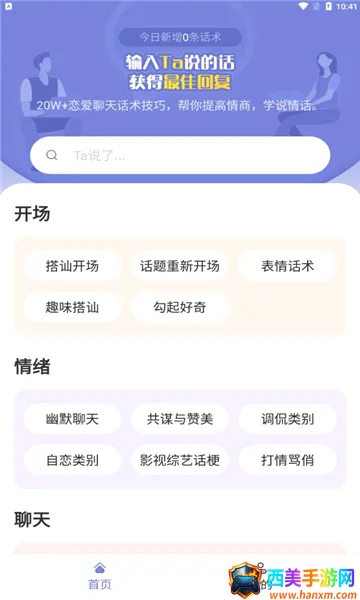Open the 自恋类别 chip

tap(72, 460)
